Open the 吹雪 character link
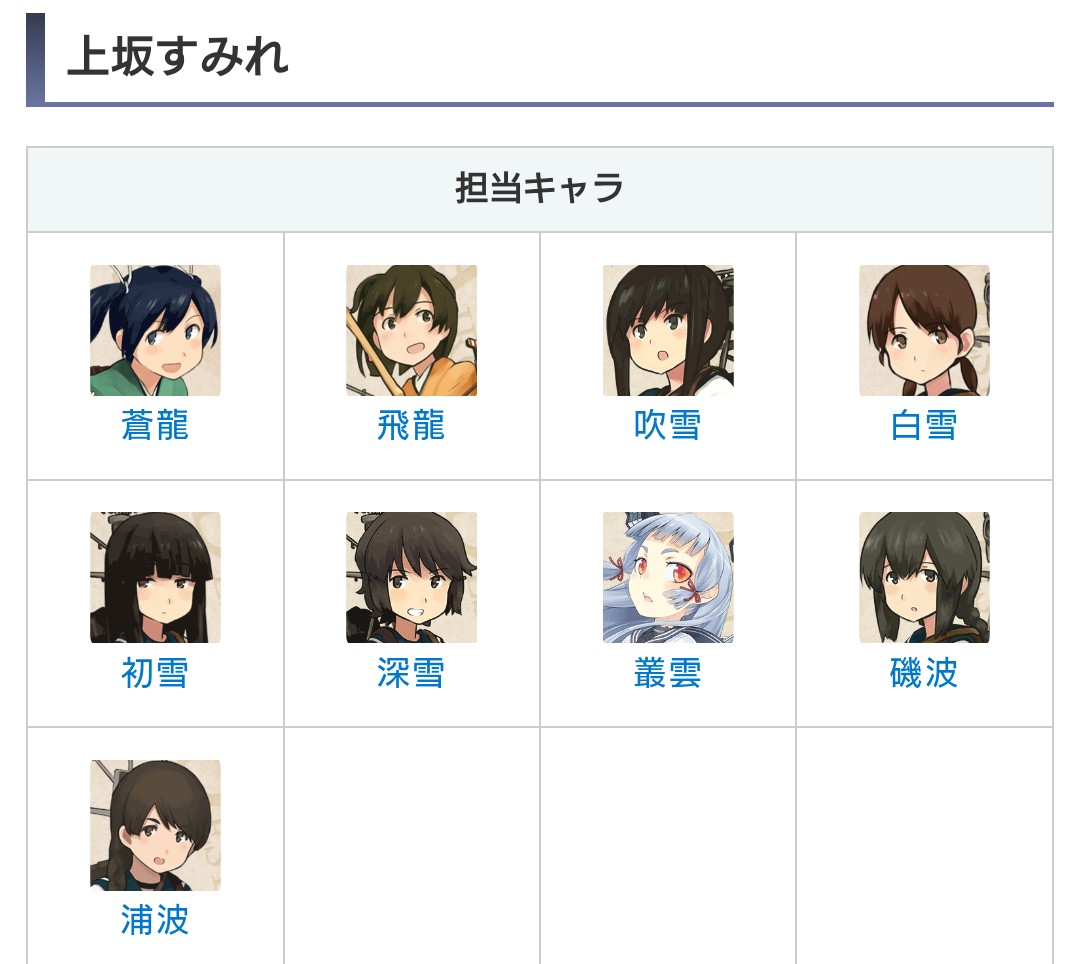 click(667, 426)
